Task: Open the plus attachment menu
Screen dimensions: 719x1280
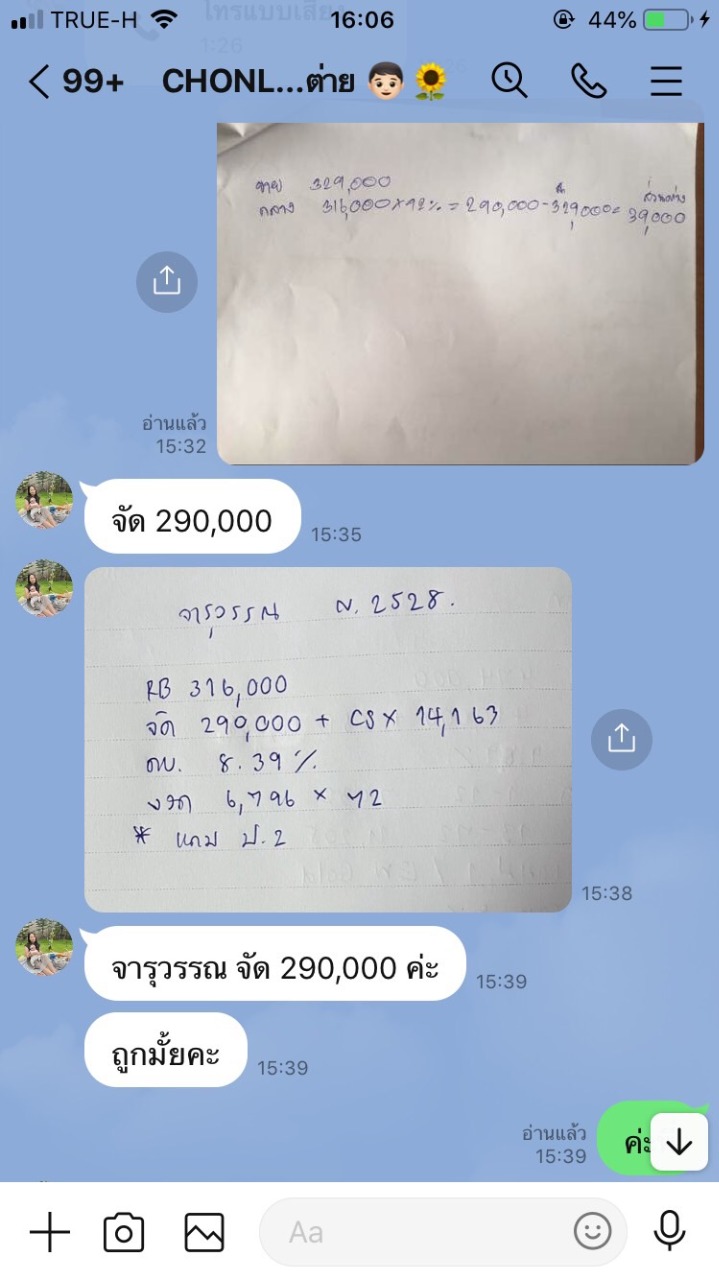Action: pos(49,1232)
